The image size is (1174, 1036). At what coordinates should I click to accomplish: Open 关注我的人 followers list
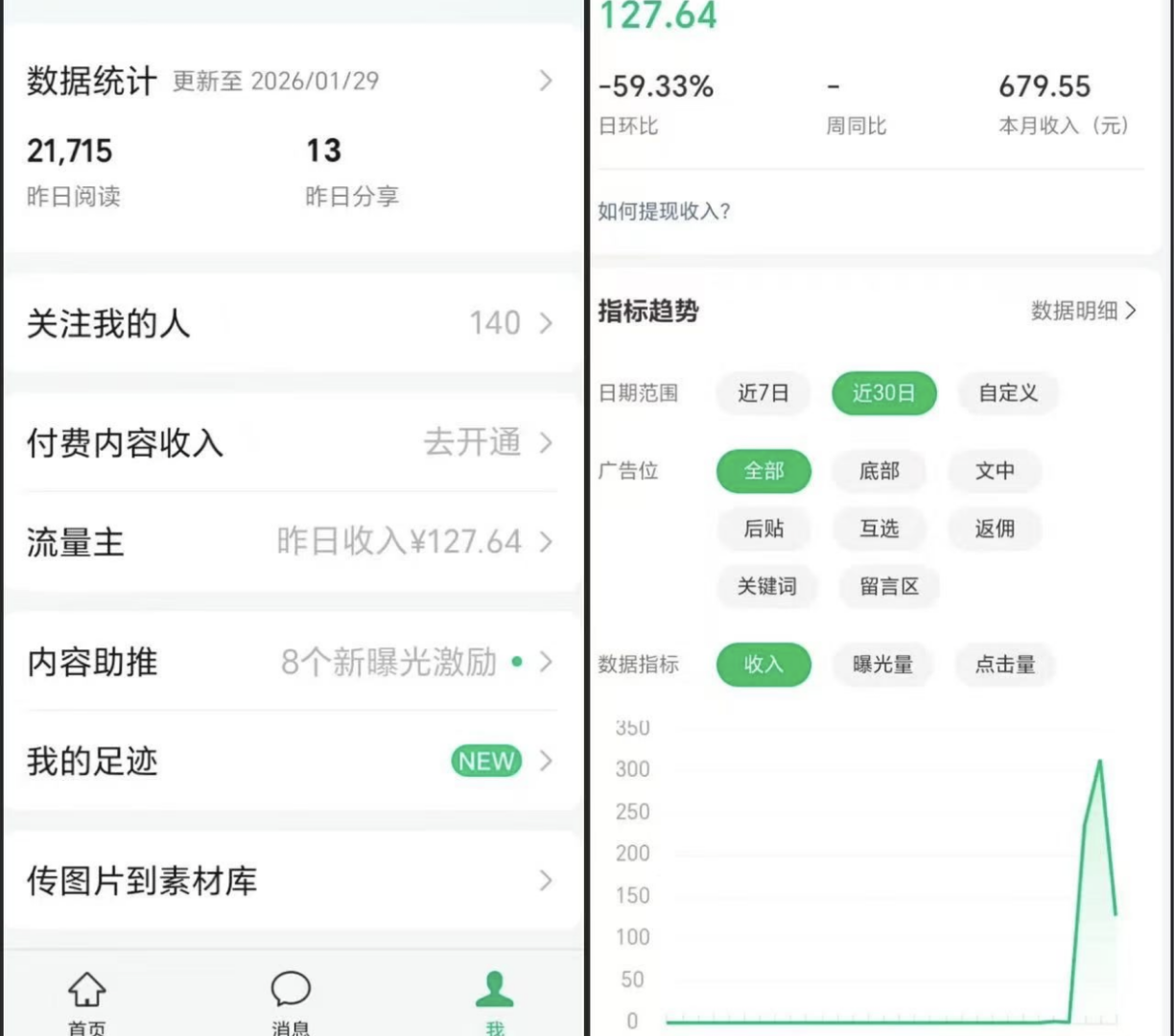tap(288, 323)
